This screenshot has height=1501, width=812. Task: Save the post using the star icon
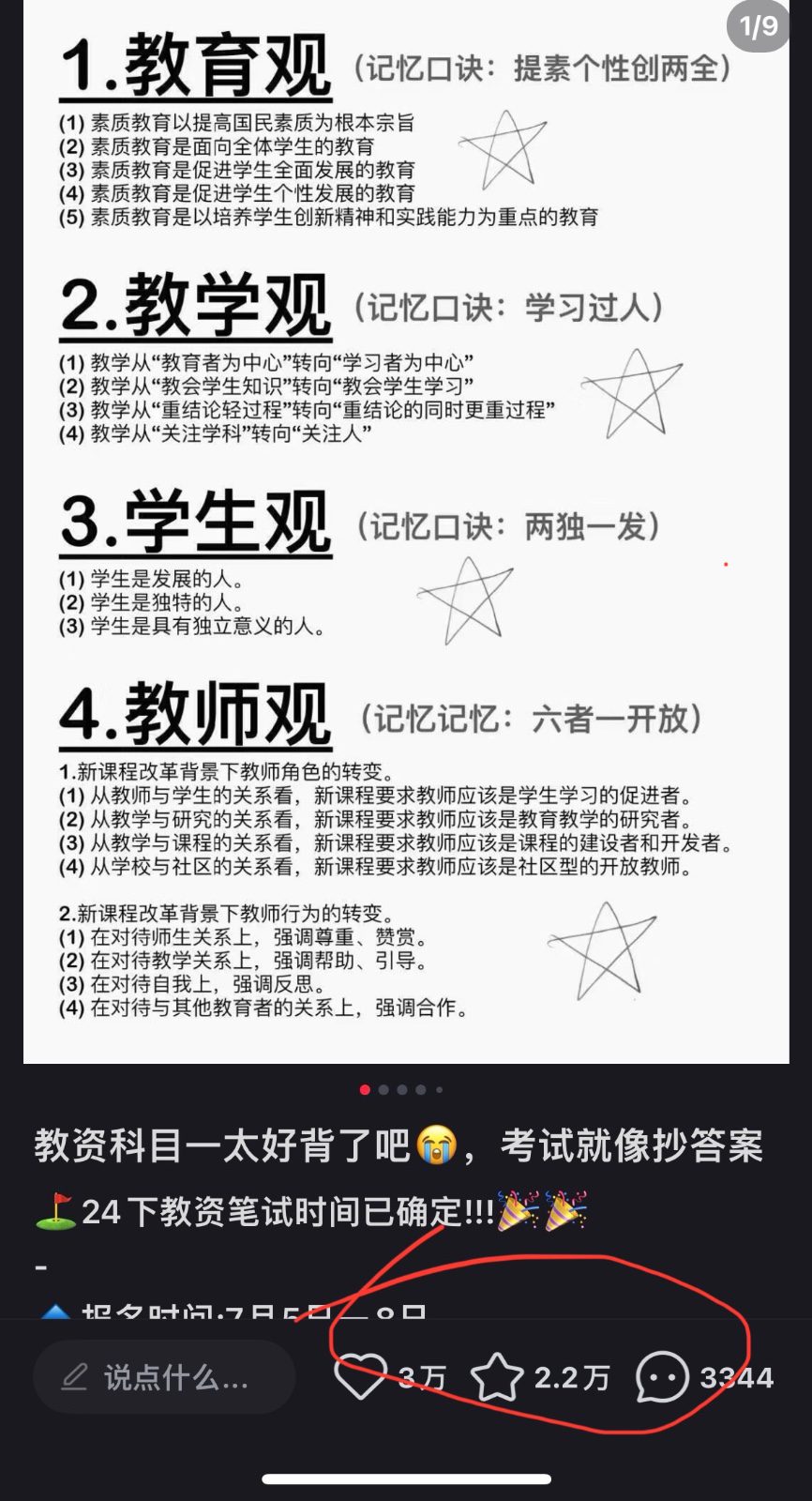click(x=496, y=1377)
